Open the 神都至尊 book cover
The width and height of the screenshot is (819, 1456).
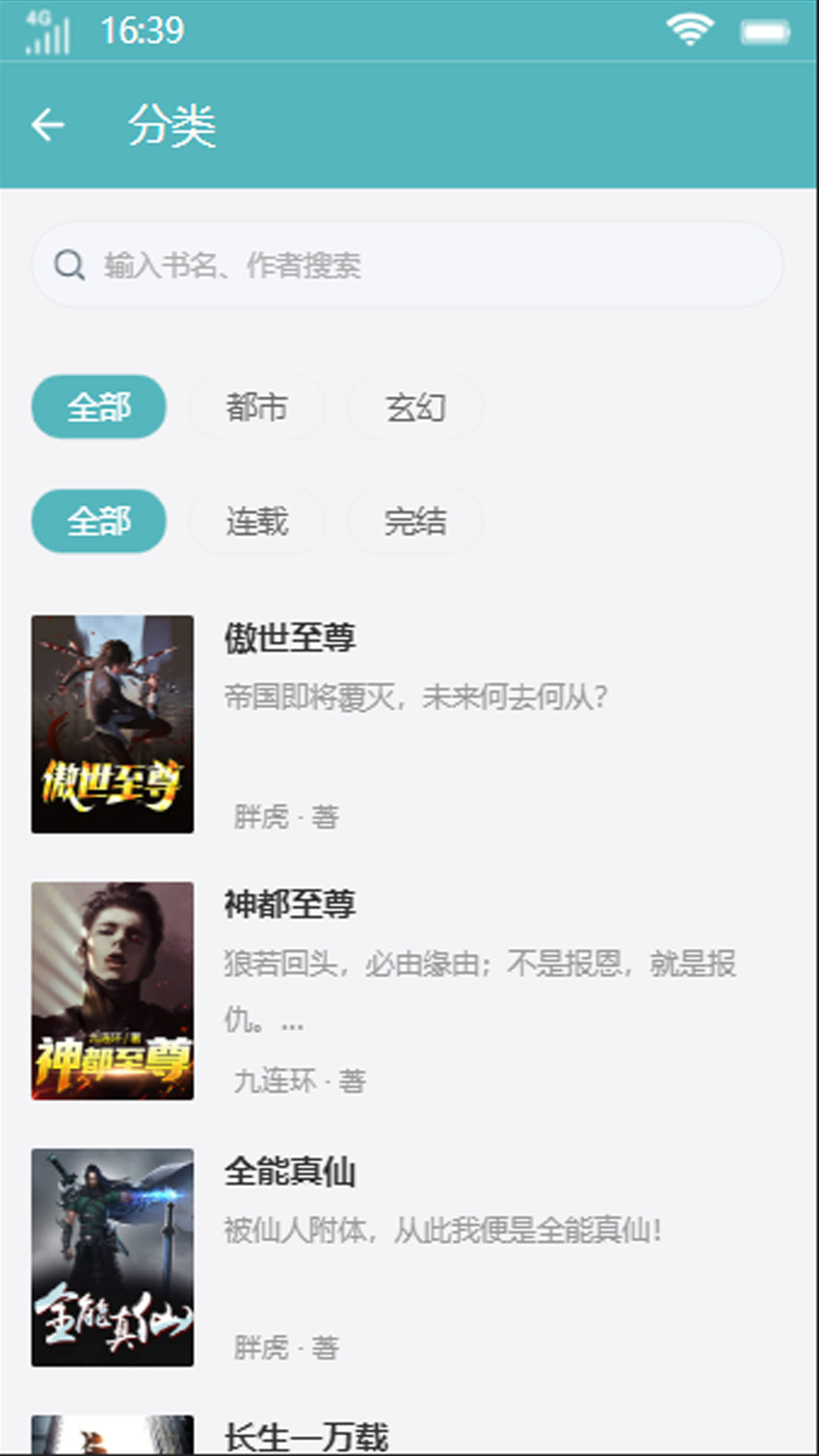tap(111, 991)
